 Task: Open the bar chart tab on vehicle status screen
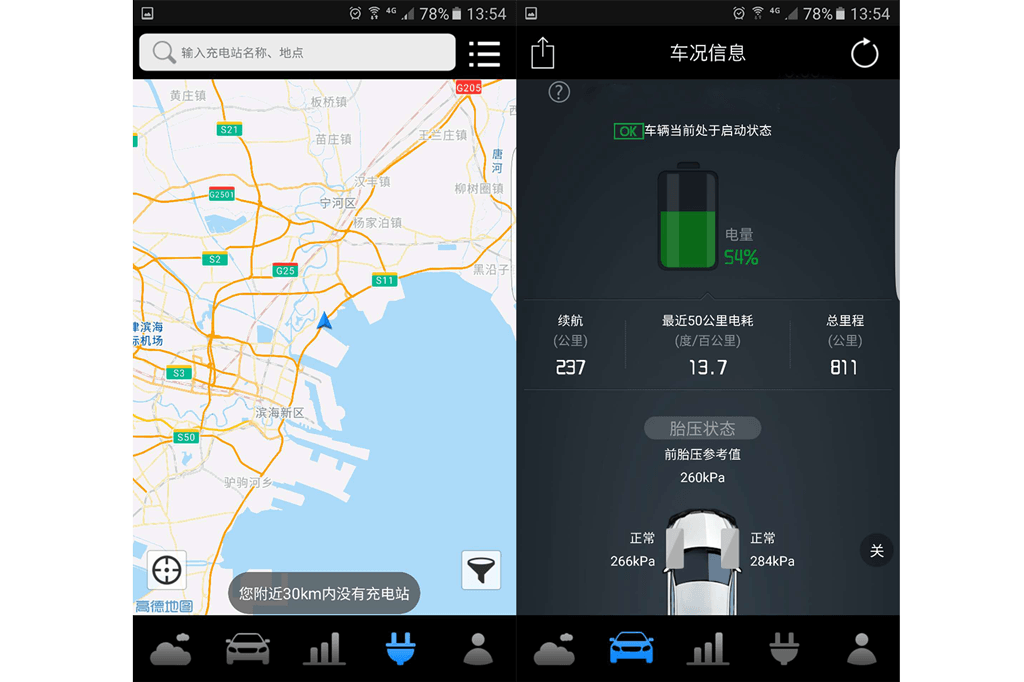click(707, 649)
